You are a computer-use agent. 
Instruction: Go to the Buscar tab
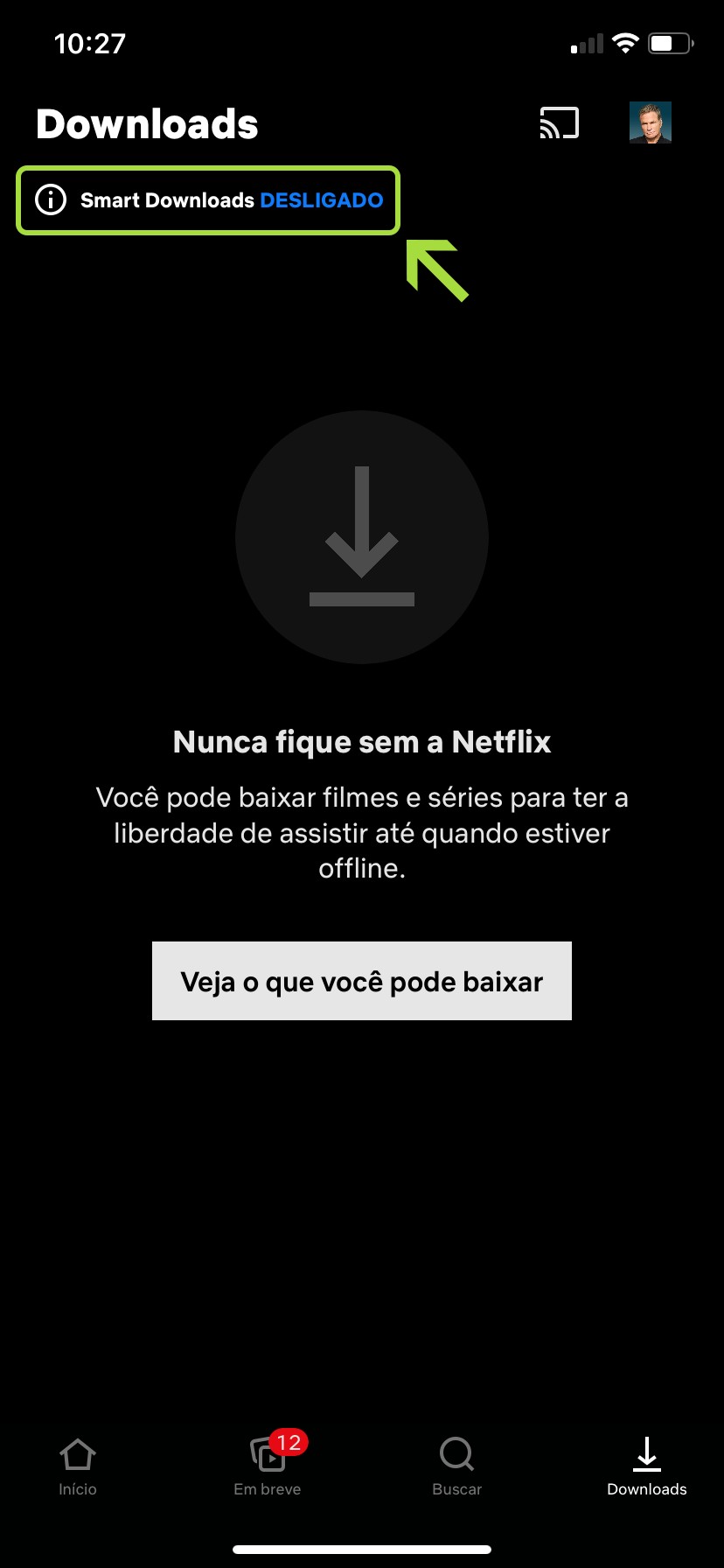pyautogui.click(x=456, y=1465)
